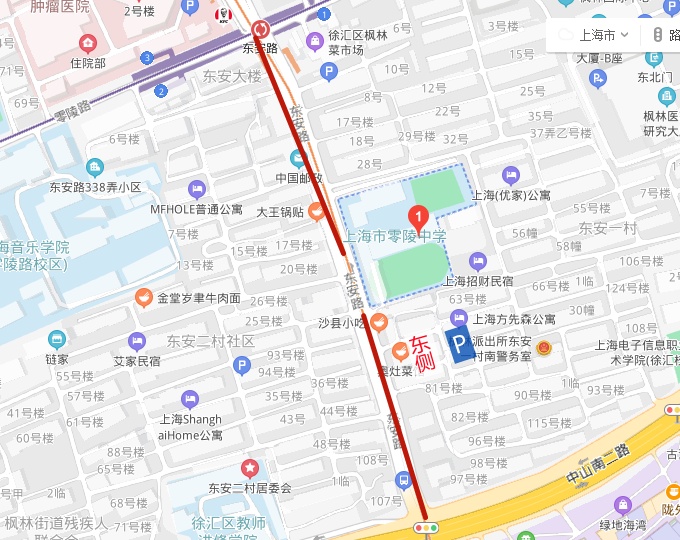Select the 大王锅贴 restaurant marker
The height and width of the screenshot is (540, 680).
317,211
